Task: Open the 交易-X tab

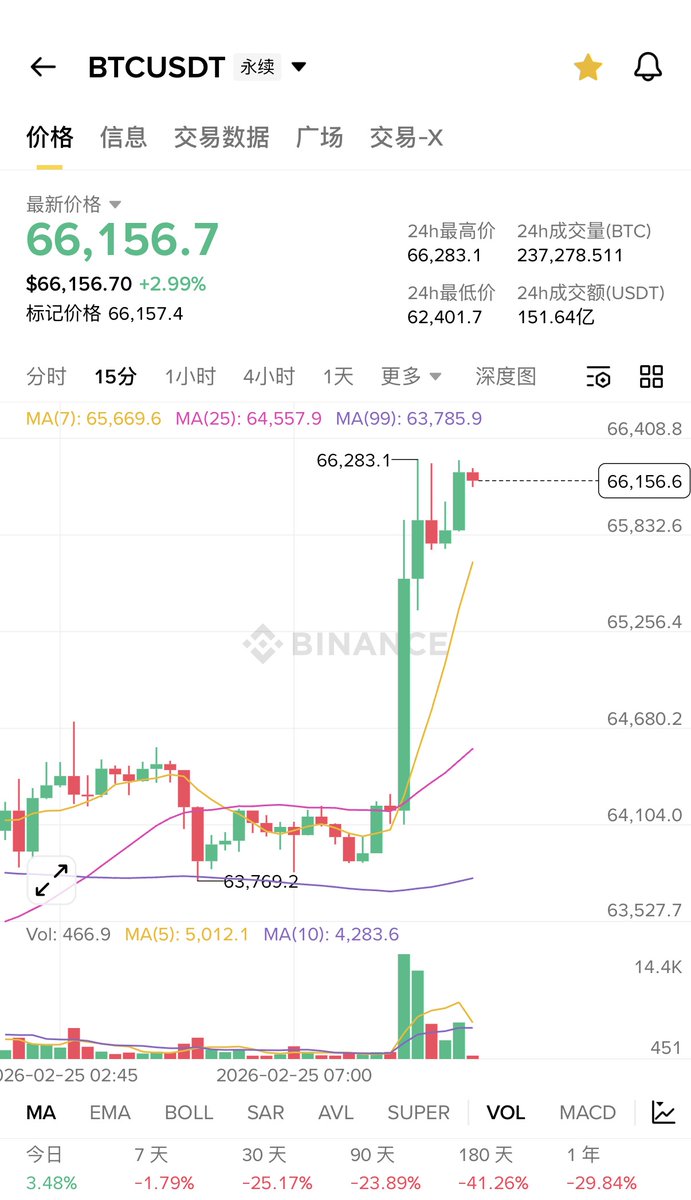Action: pos(406,137)
